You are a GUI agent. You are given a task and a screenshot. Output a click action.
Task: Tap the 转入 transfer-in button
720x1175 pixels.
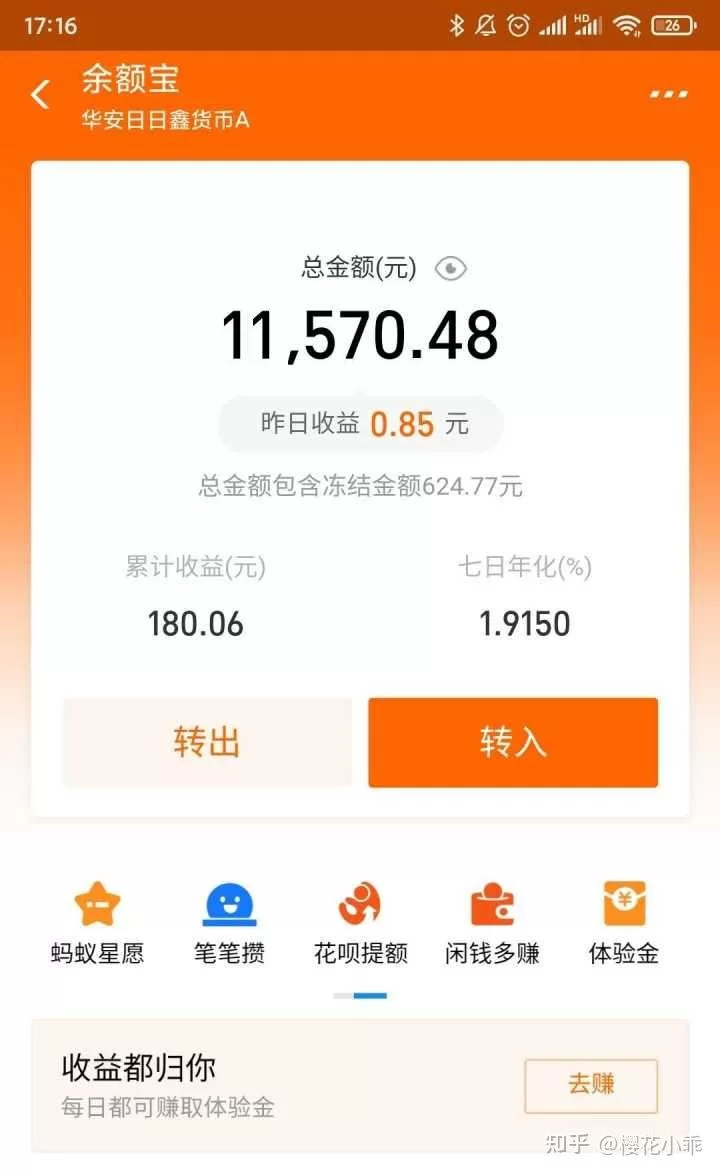coord(513,742)
